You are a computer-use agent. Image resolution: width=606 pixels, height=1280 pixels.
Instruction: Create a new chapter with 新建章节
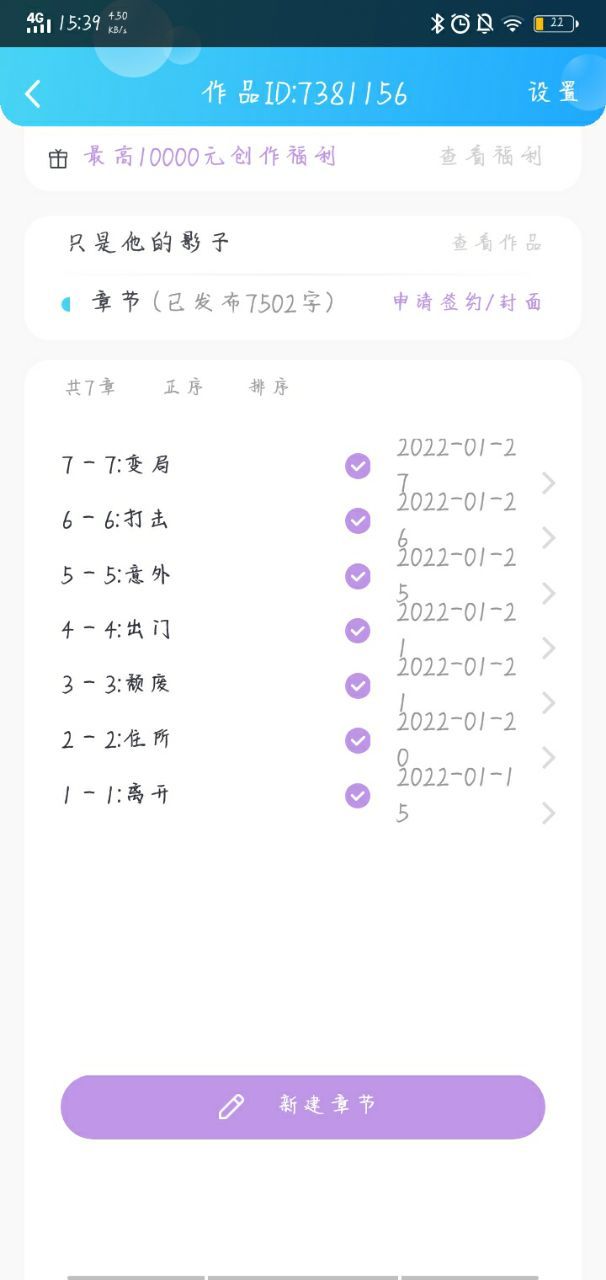coord(303,1106)
